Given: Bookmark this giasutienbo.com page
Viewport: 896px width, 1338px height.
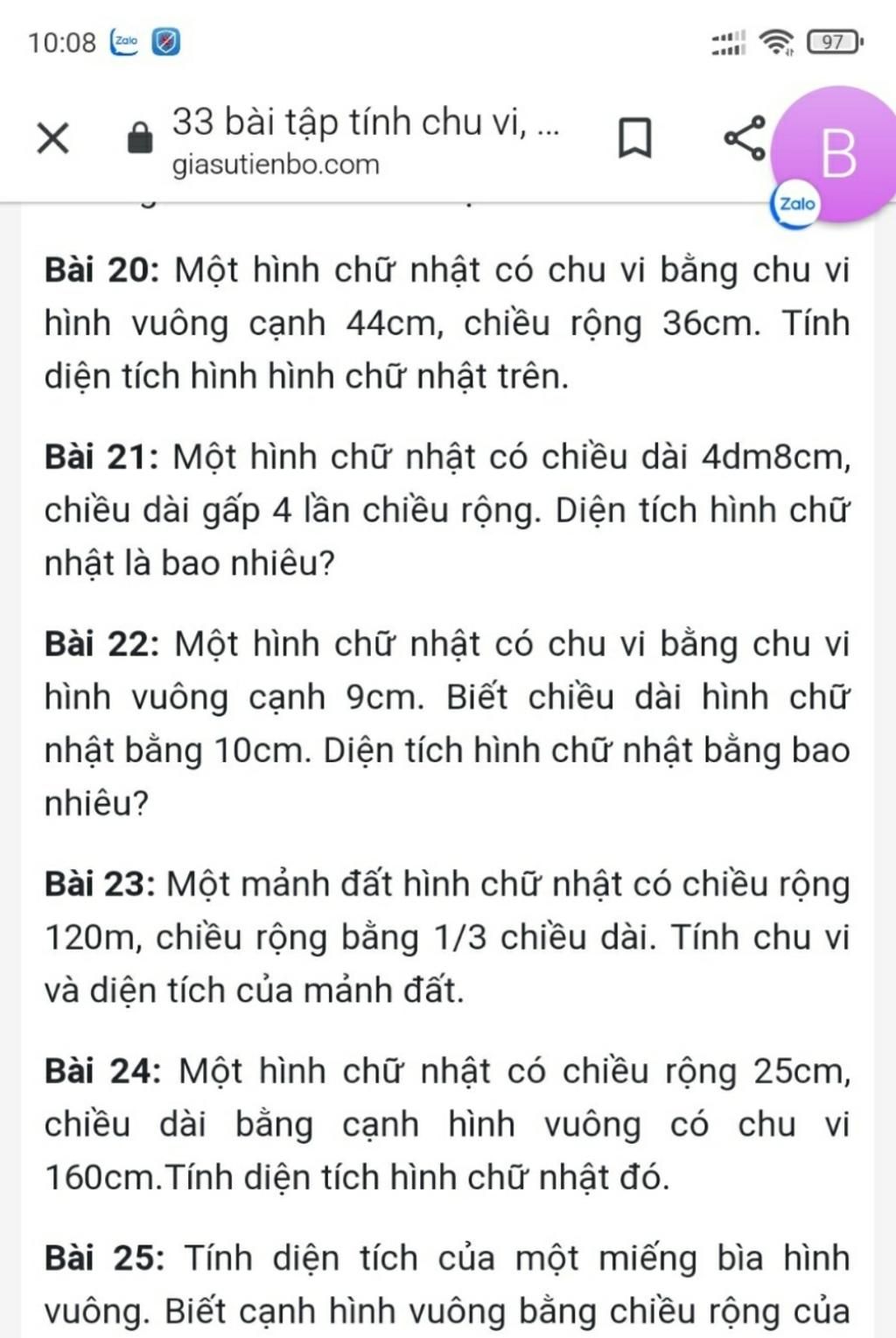Looking at the screenshot, I should (x=634, y=138).
